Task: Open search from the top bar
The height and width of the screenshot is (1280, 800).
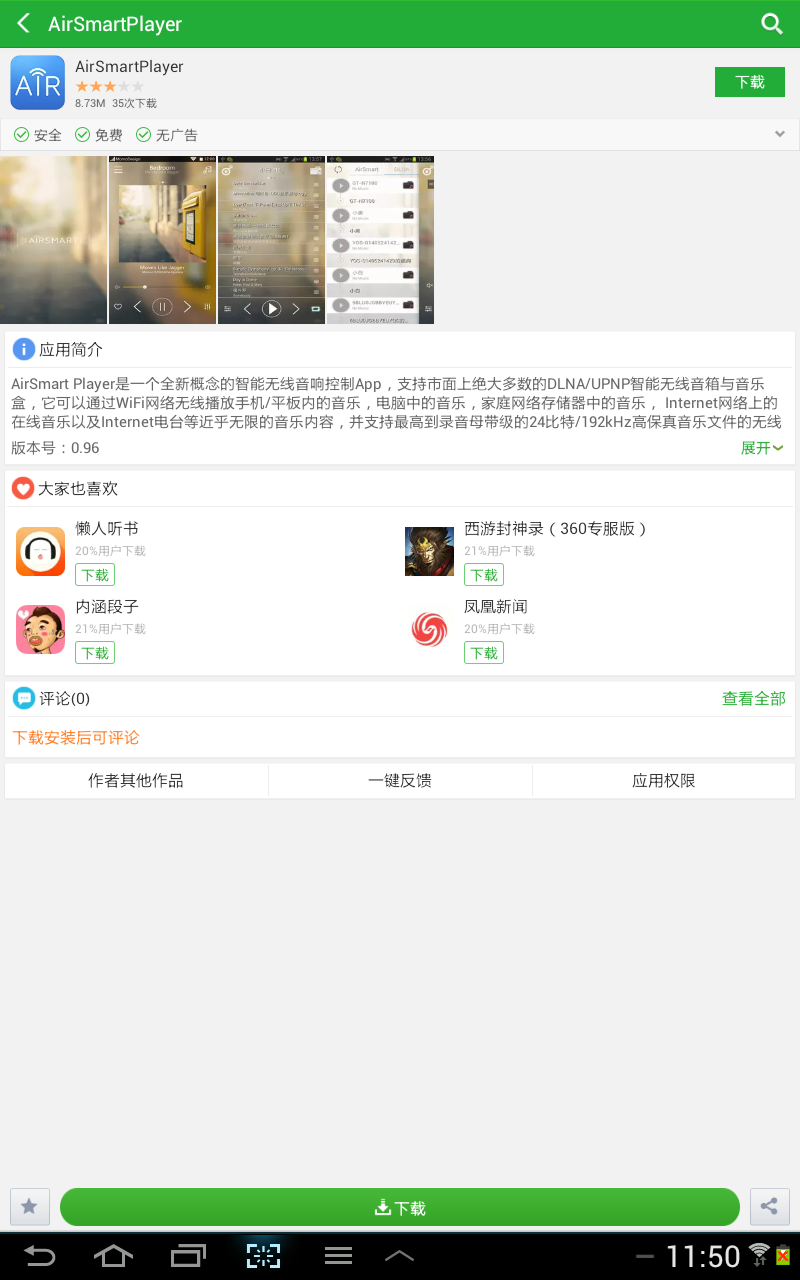Action: [x=771, y=24]
